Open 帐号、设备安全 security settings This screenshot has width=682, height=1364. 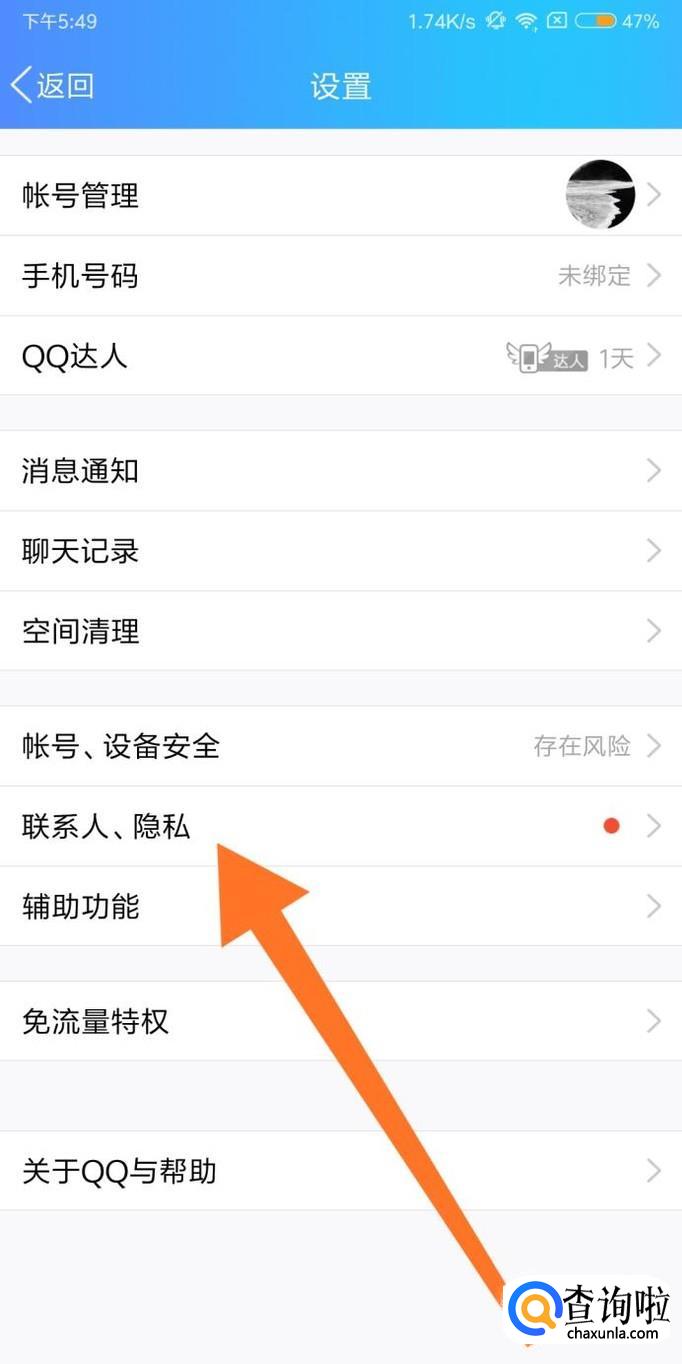pos(341,746)
